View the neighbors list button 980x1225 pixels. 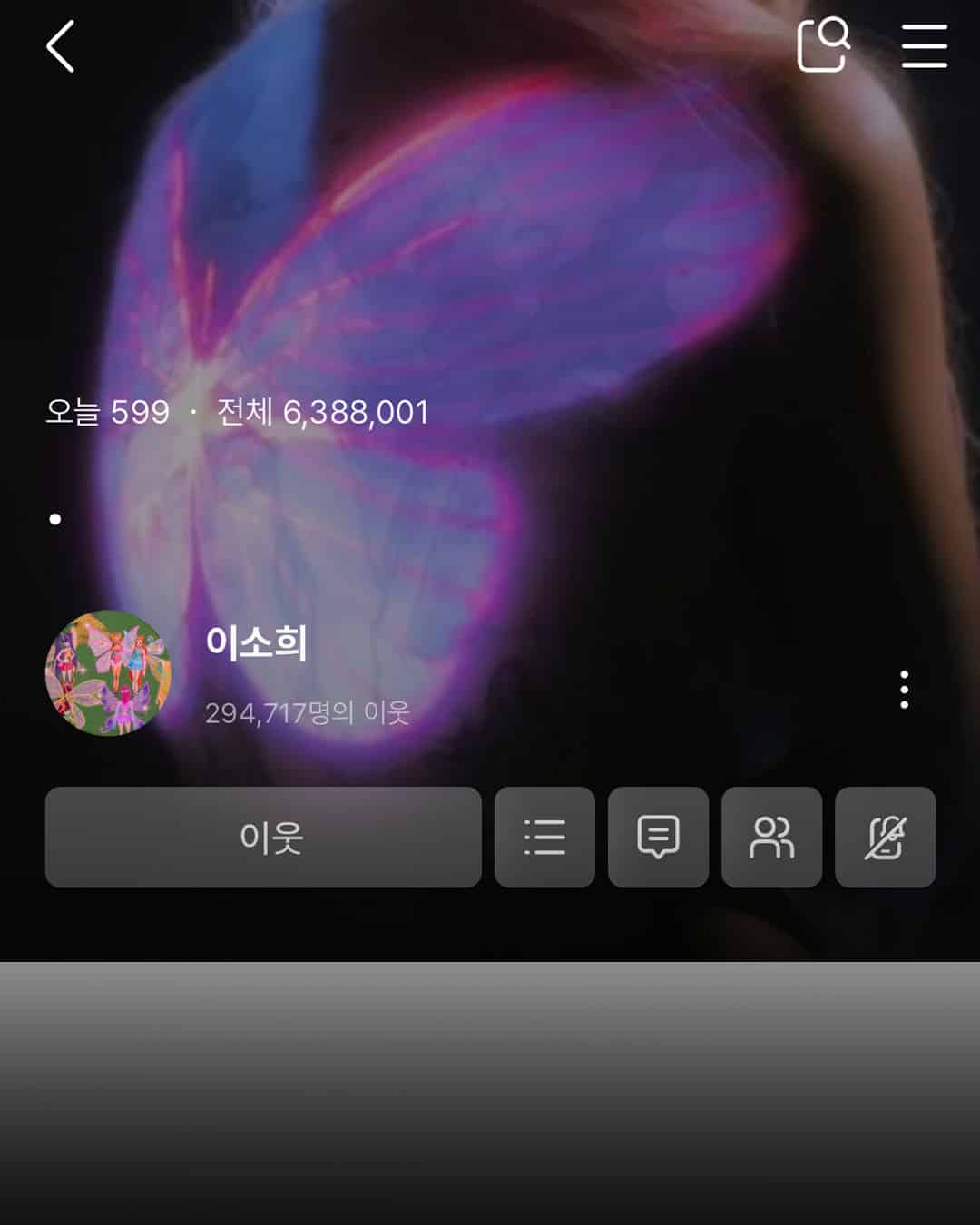771,837
